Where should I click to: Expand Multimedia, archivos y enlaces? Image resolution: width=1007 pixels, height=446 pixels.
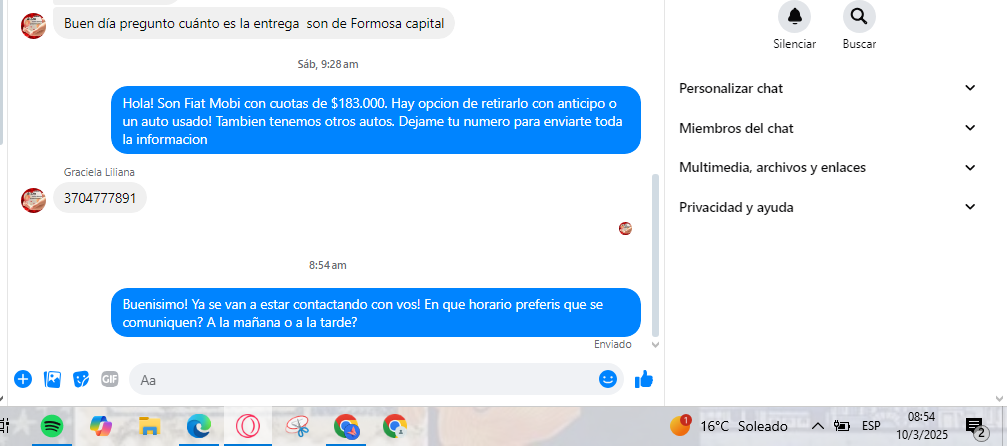pyautogui.click(x=827, y=167)
